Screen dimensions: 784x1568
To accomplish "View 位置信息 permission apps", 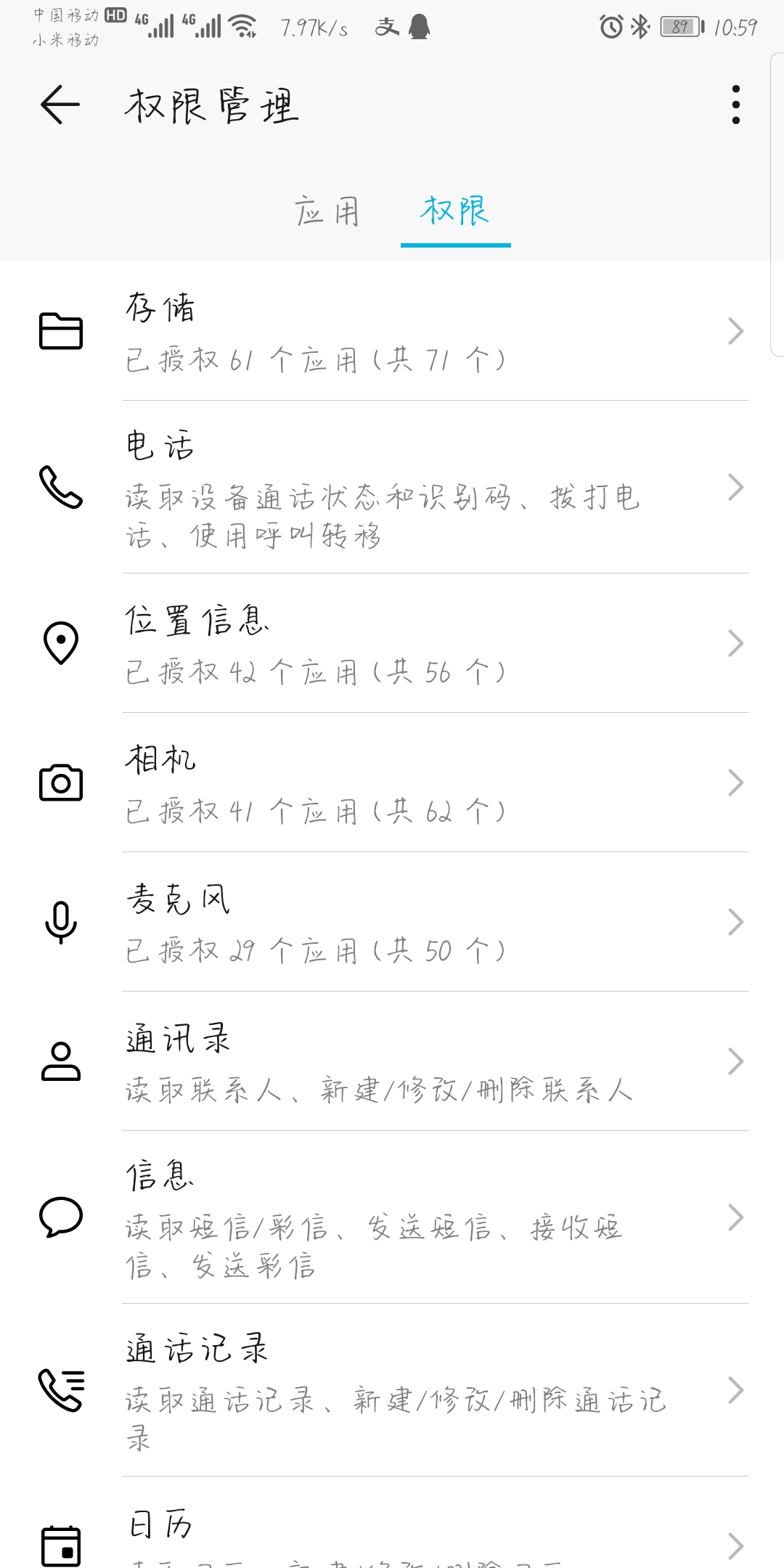I will (392, 644).
